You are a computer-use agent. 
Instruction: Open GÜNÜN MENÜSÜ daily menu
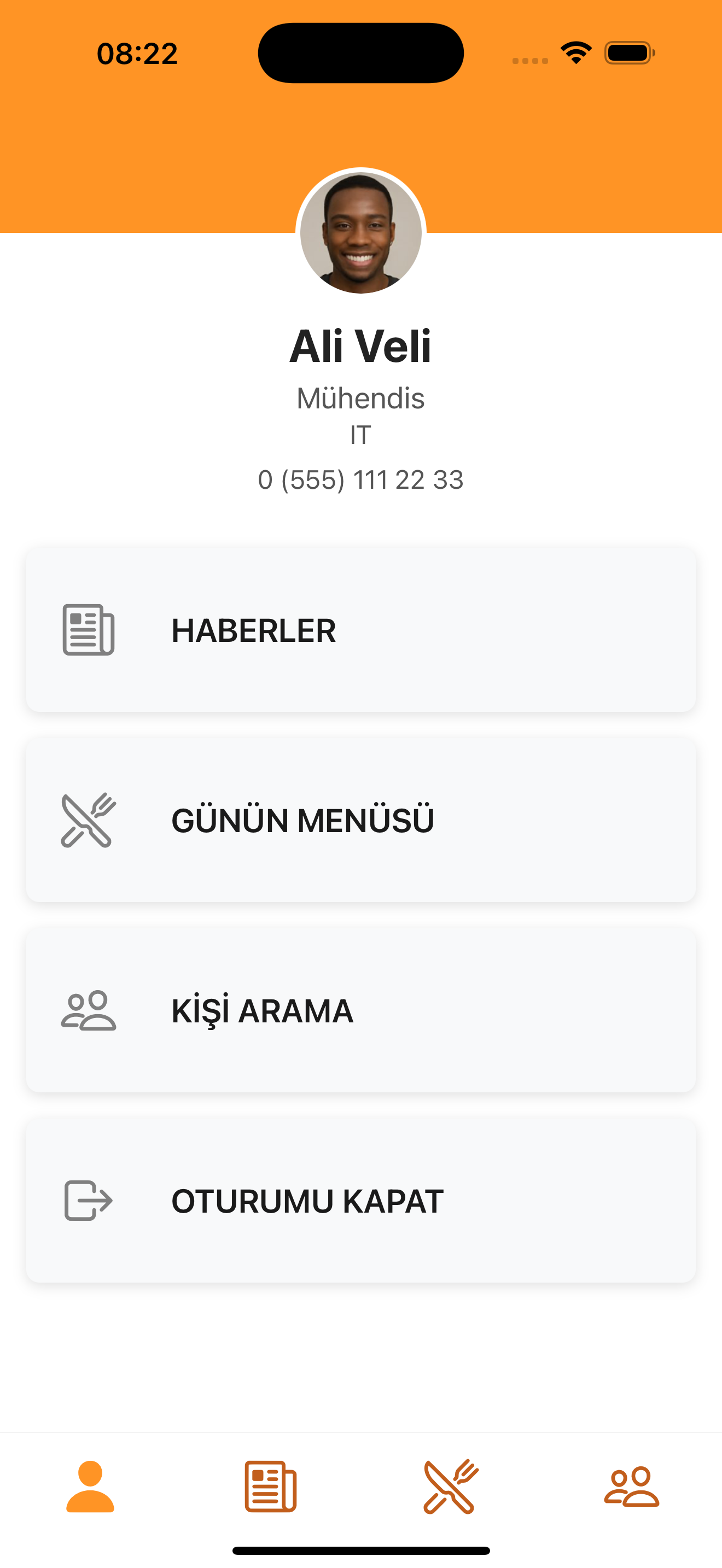coord(360,820)
